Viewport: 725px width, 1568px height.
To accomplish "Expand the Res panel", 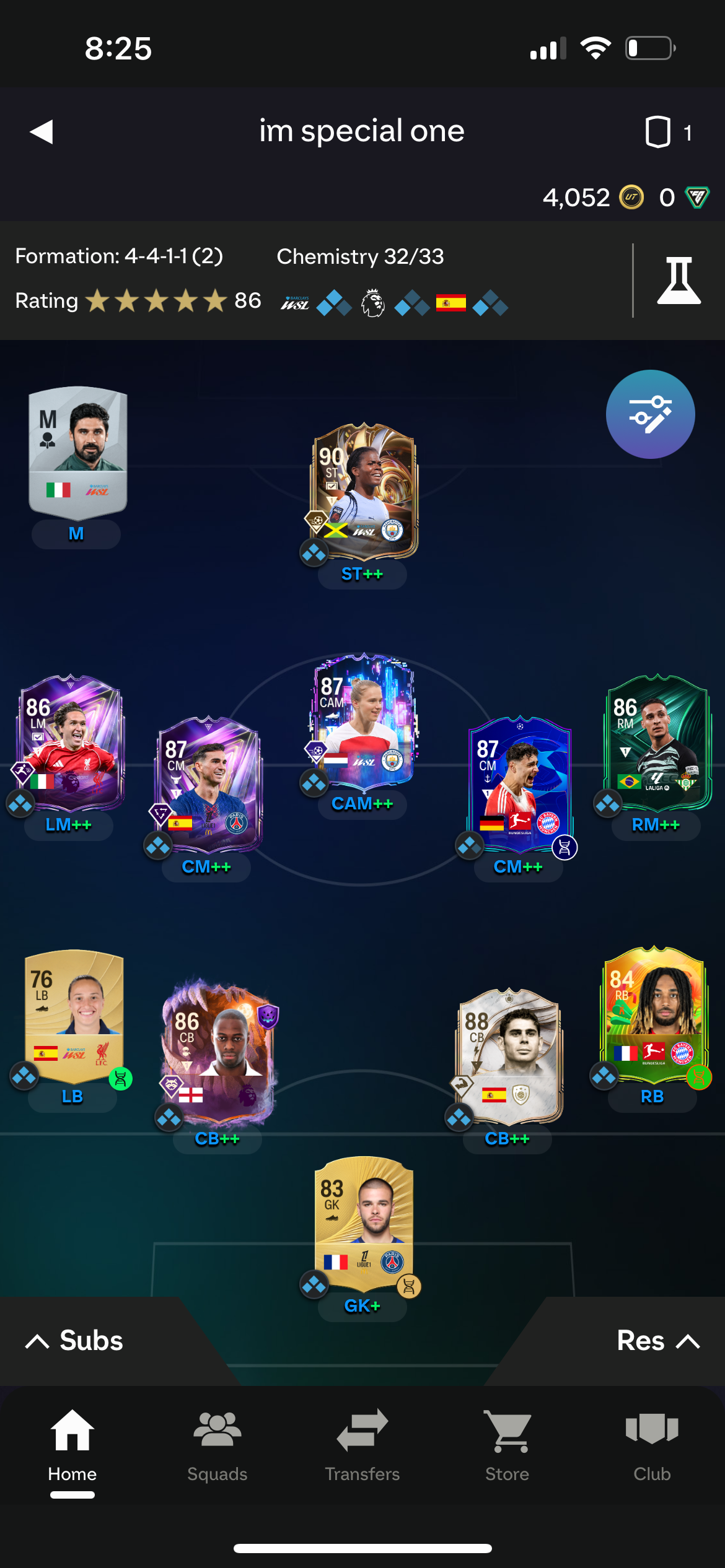I will (657, 1341).
